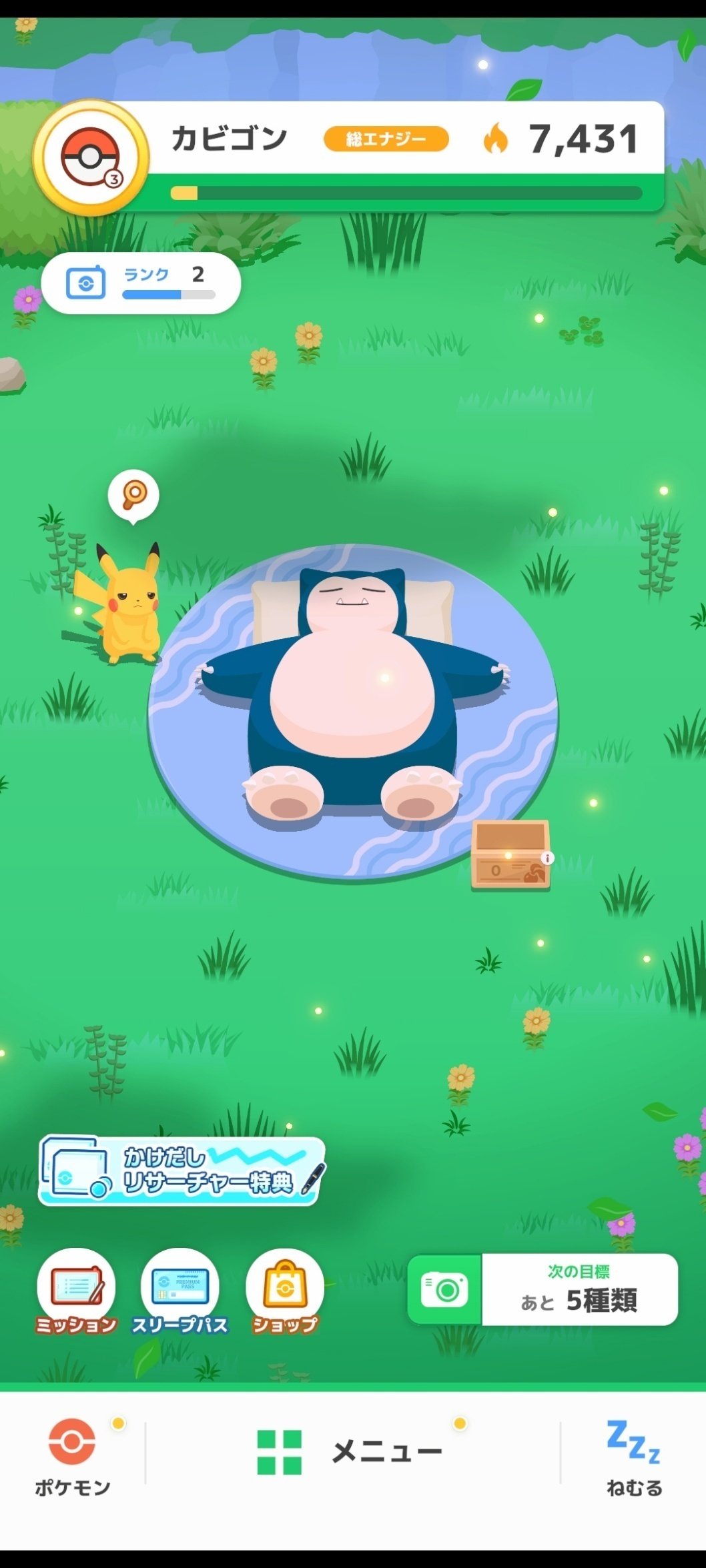
Task: Open the ミッション button
Action: click(x=76, y=1291)
